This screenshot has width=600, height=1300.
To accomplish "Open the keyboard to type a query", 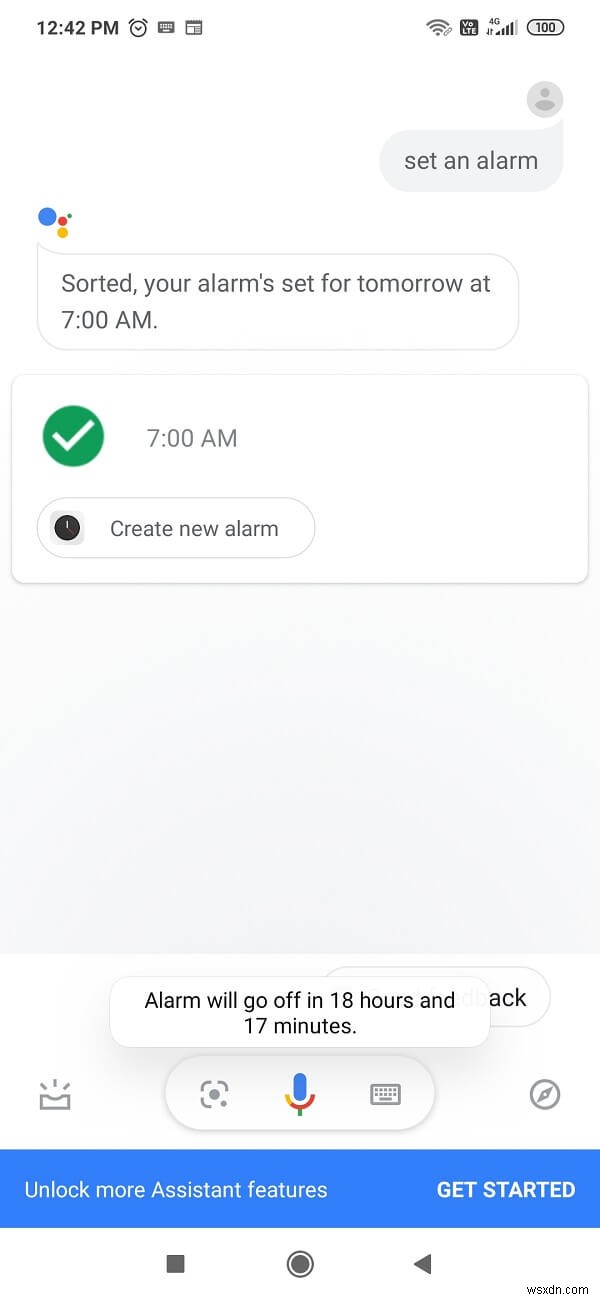I will coord(386,1094).
